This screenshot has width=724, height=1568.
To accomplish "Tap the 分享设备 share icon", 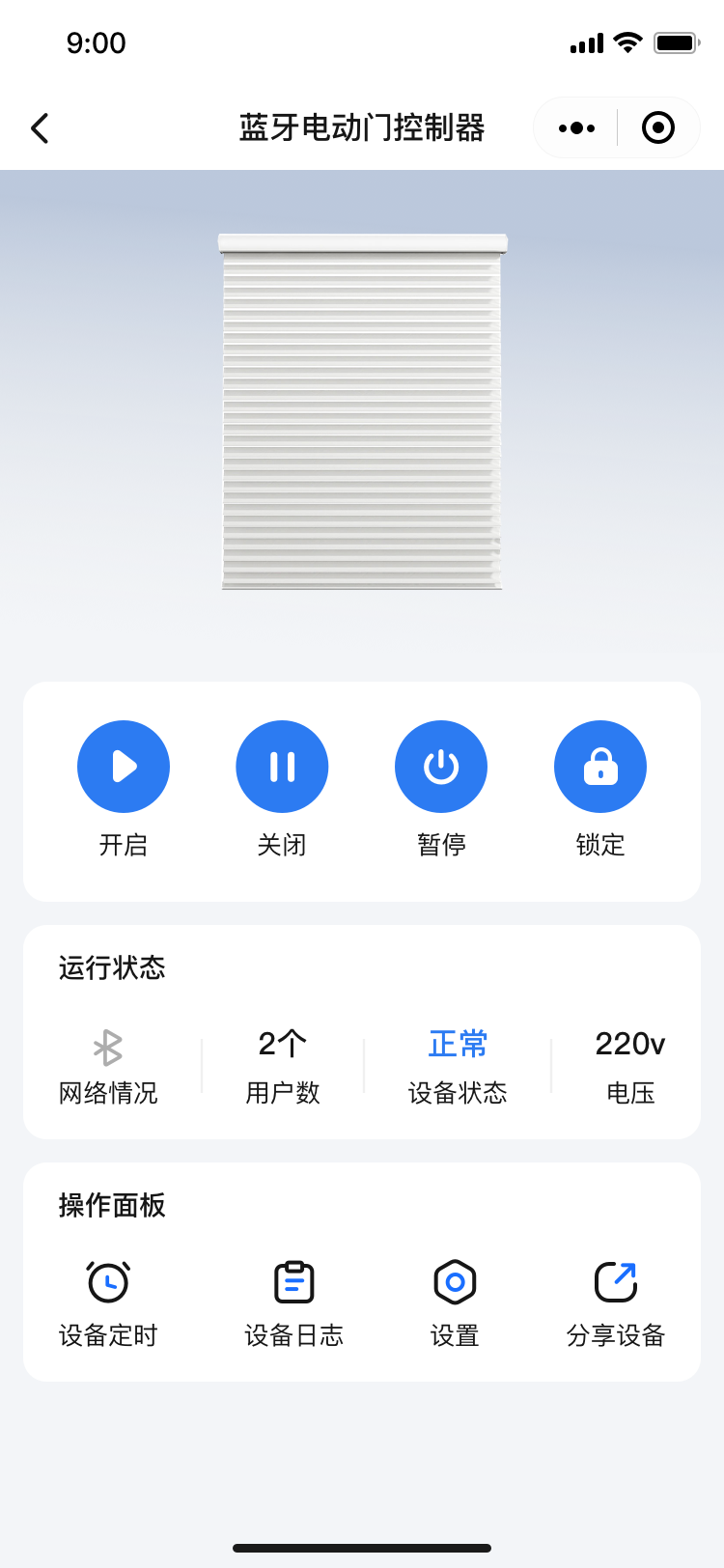I will (x=615, y=1281).
